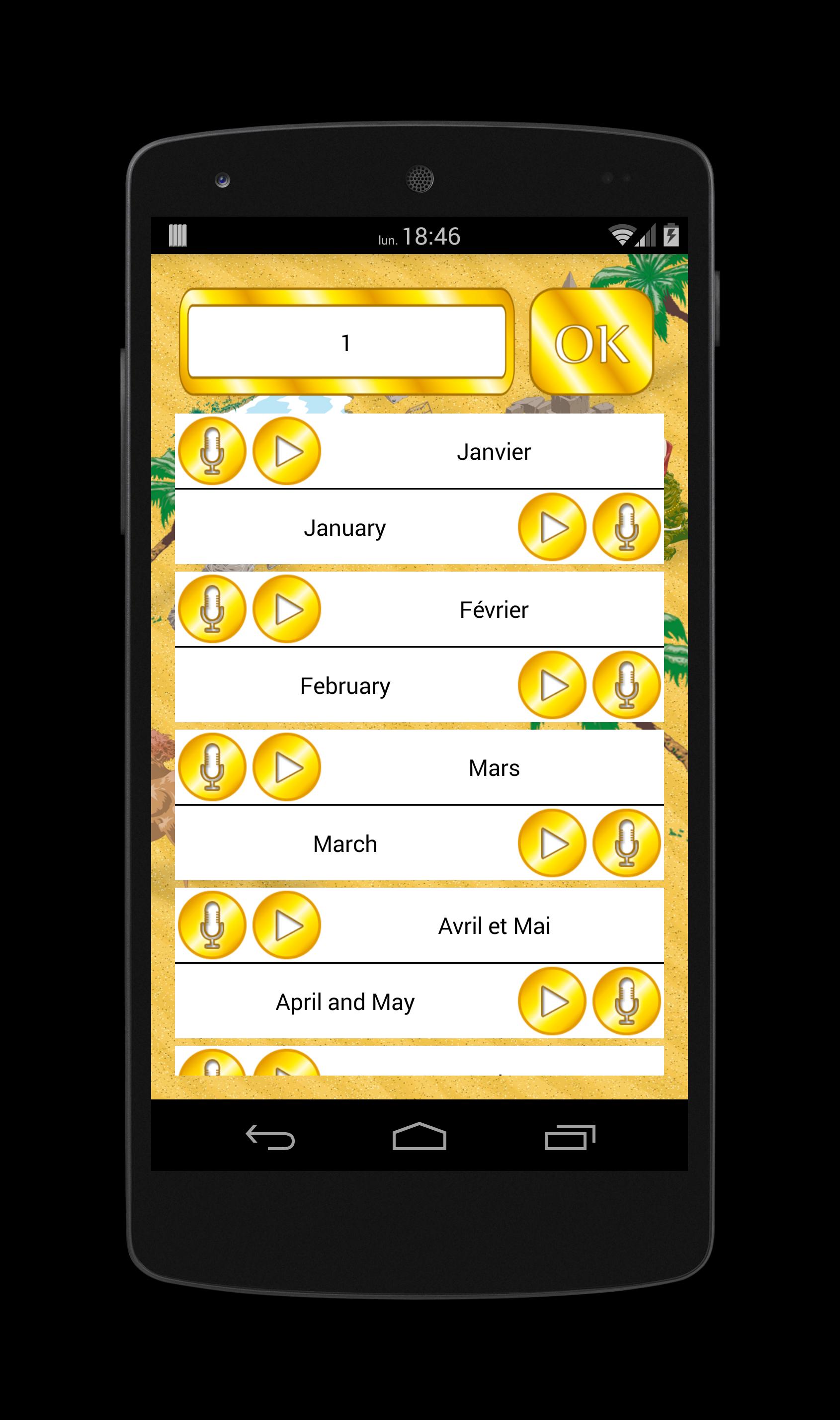Viewport: 840px width, 1420px height.
Task: Play audio for February
Action: [x=552, y=685]
